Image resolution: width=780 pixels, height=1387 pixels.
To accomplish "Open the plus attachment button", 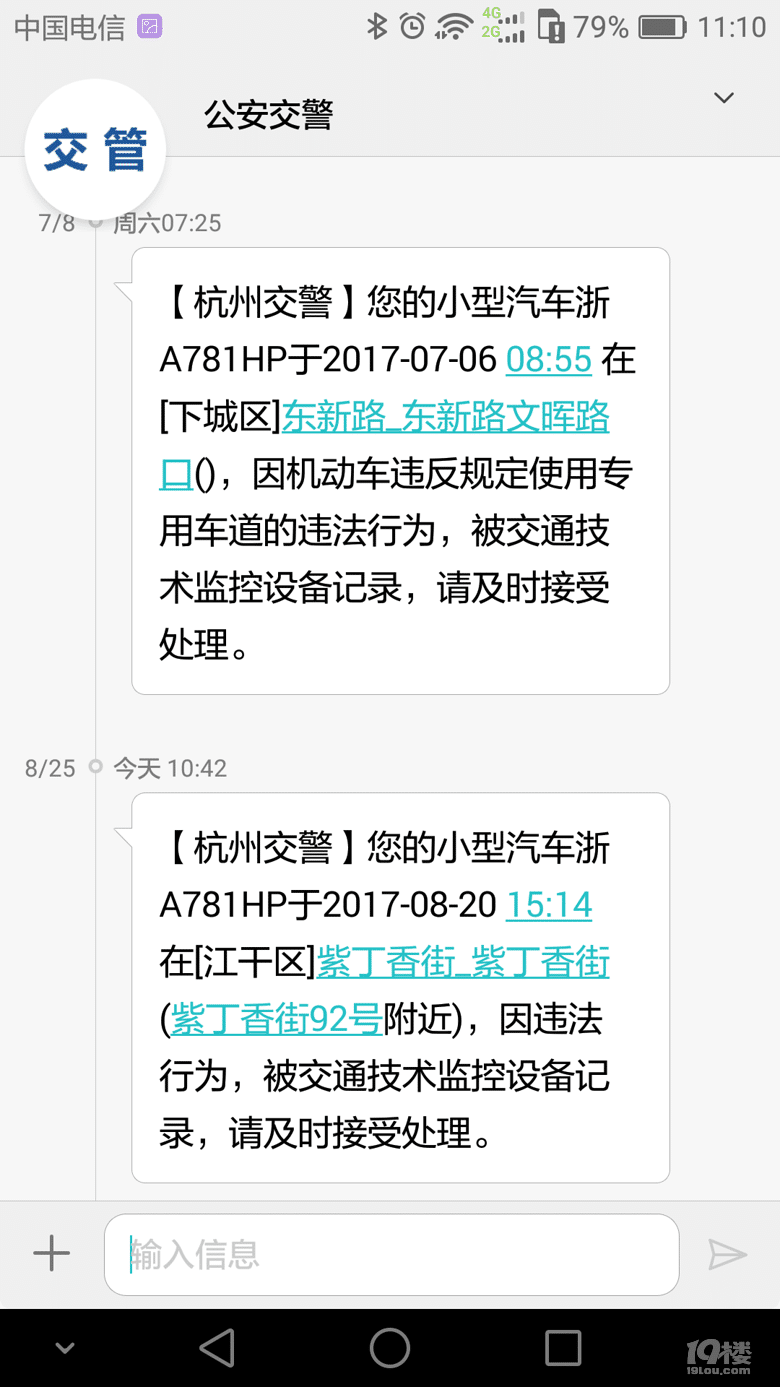I will (x=51, y=1253).
